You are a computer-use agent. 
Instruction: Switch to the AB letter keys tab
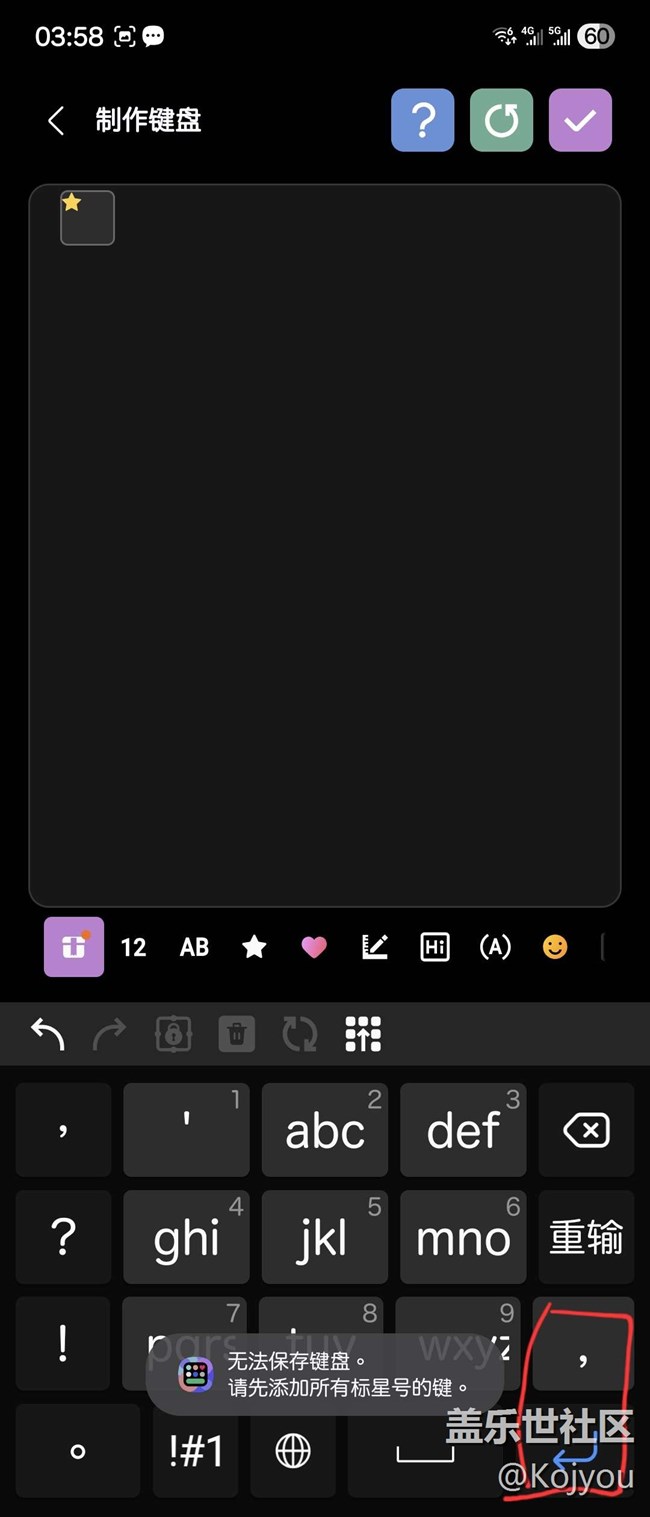(x=194, y=947)
